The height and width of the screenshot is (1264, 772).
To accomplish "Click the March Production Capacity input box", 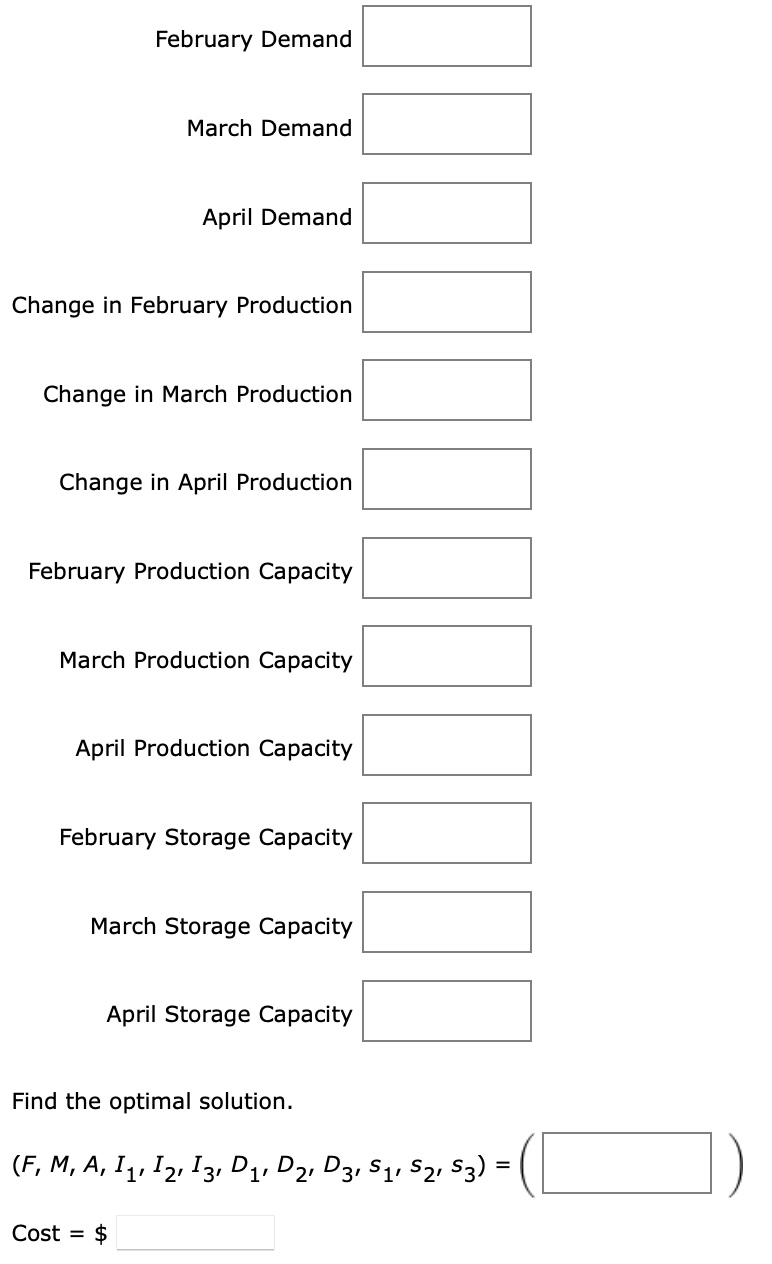I will pyautogui.click(x=446, y=656).
